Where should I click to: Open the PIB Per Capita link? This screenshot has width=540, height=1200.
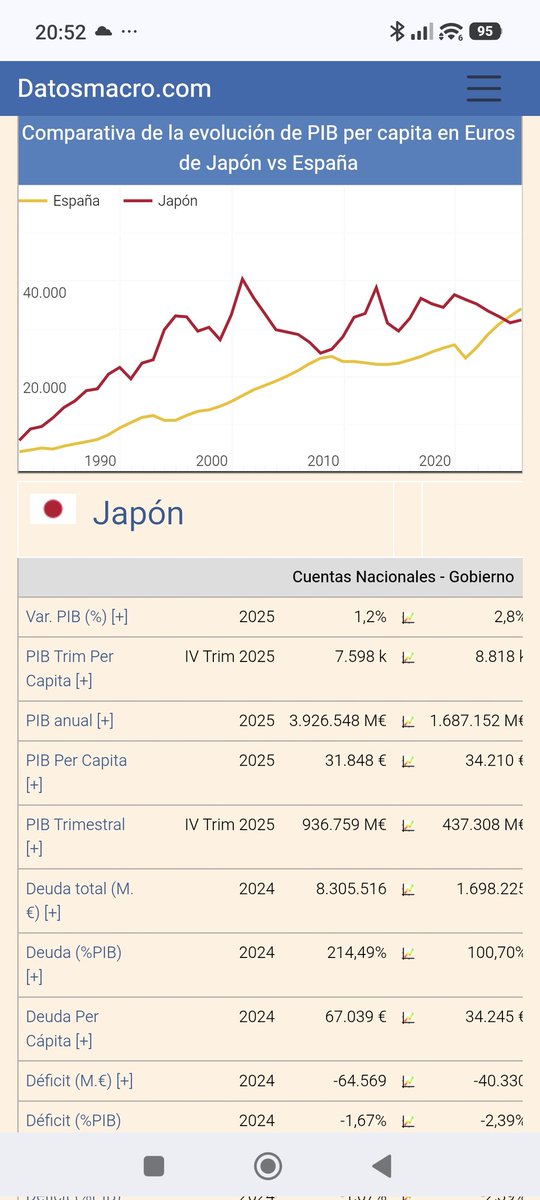point(76,773)
